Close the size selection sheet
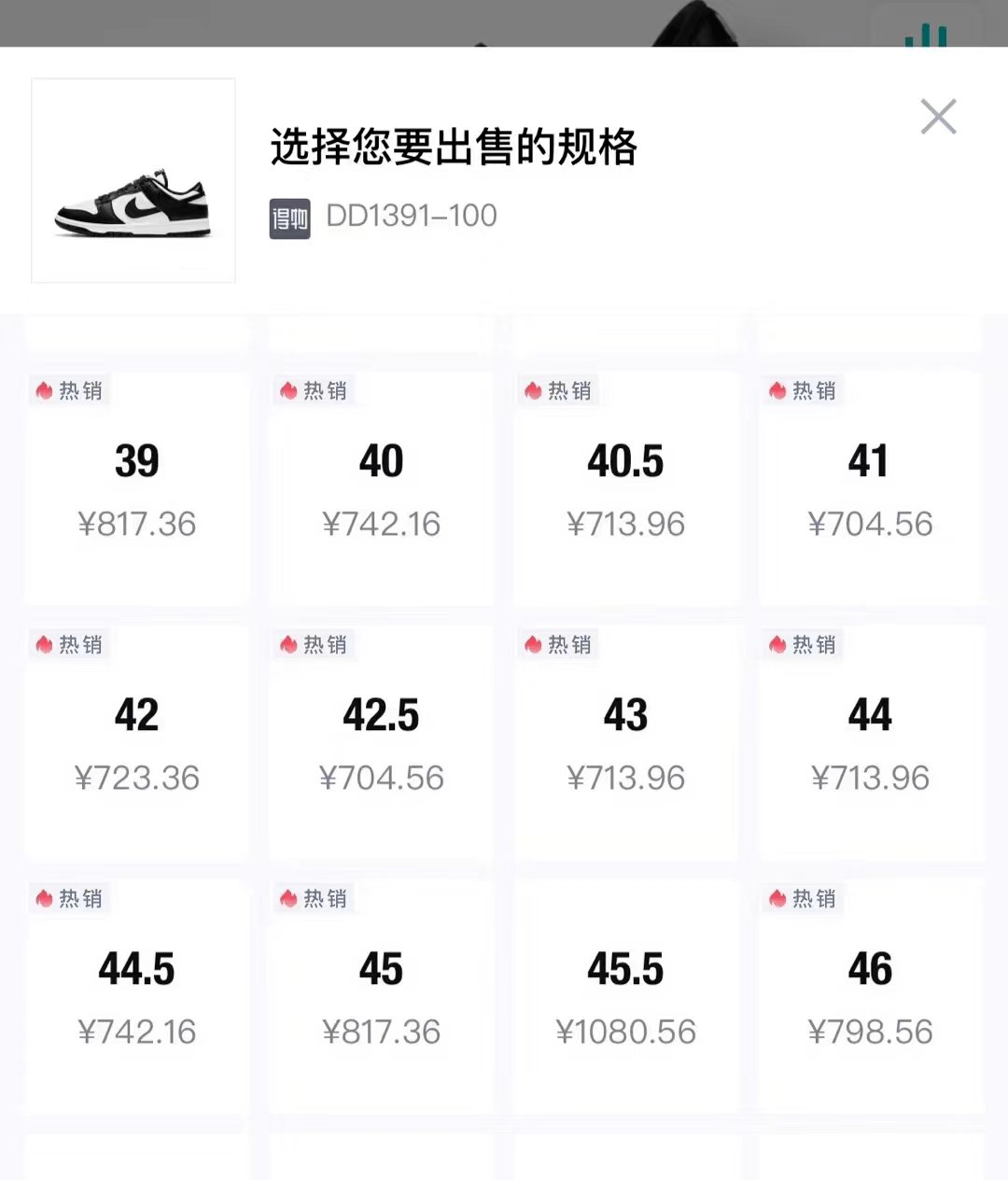The width and height of the screenshot is (1008, 1180). pyautogui.click(x=938, y=117)
